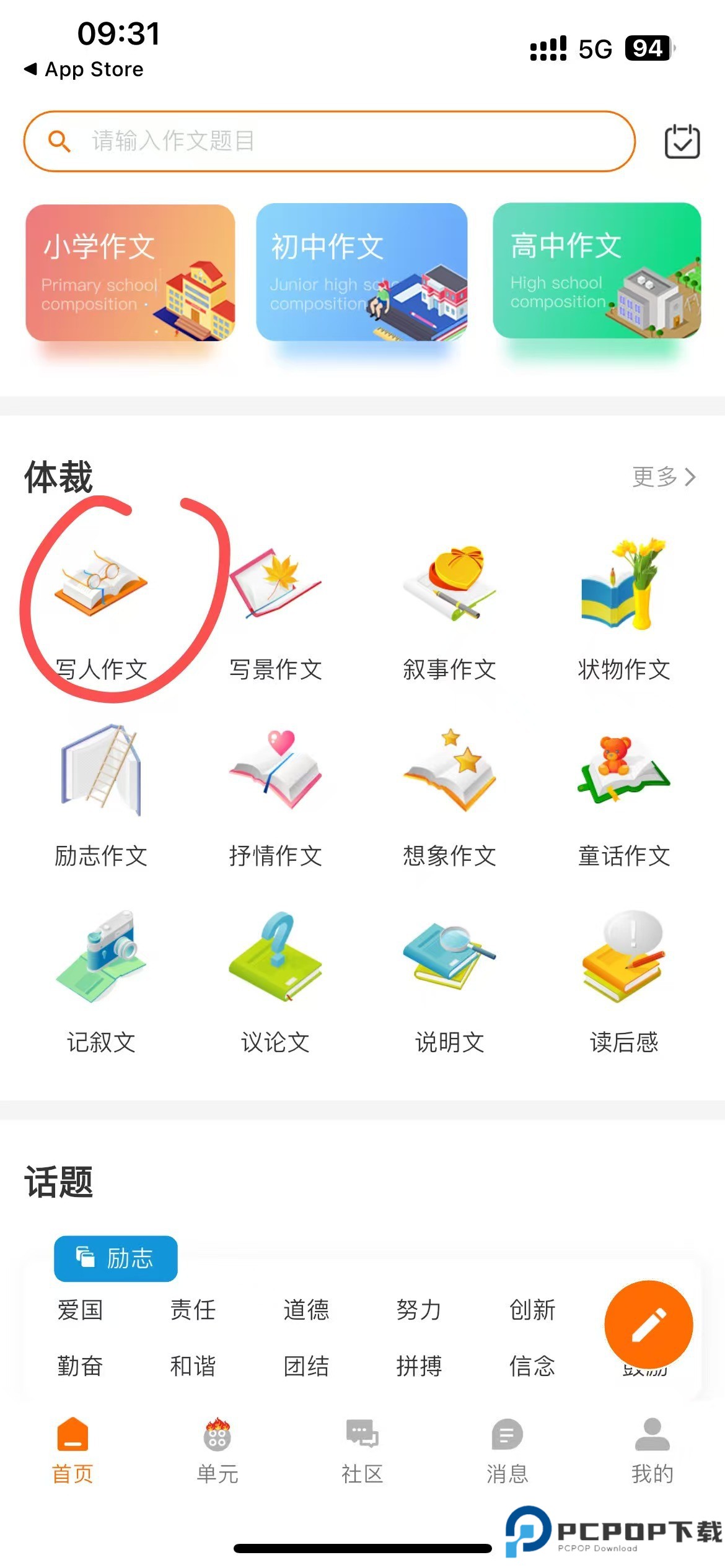Open the 高中作文 card
The height and width of the screenshot is (1568, 725).
[x=597, y=271]
